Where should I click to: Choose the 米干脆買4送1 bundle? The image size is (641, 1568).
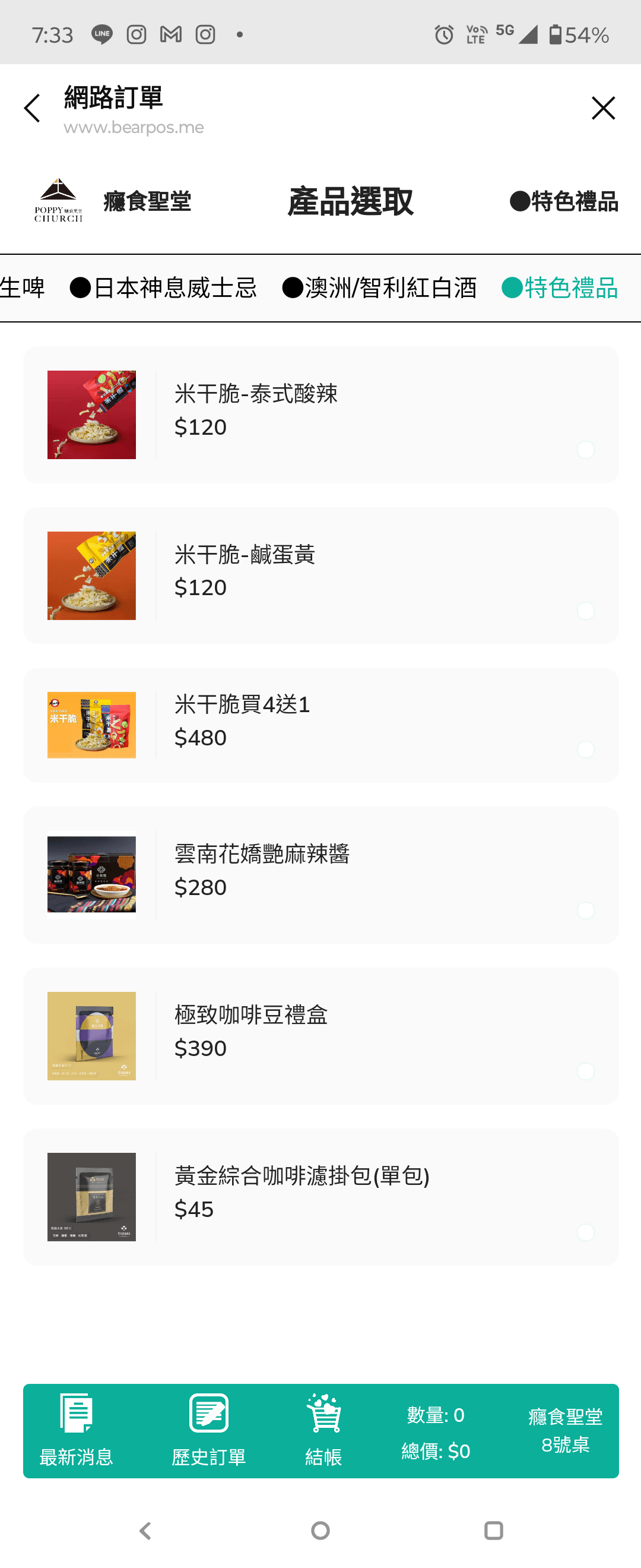pos(320,725)
